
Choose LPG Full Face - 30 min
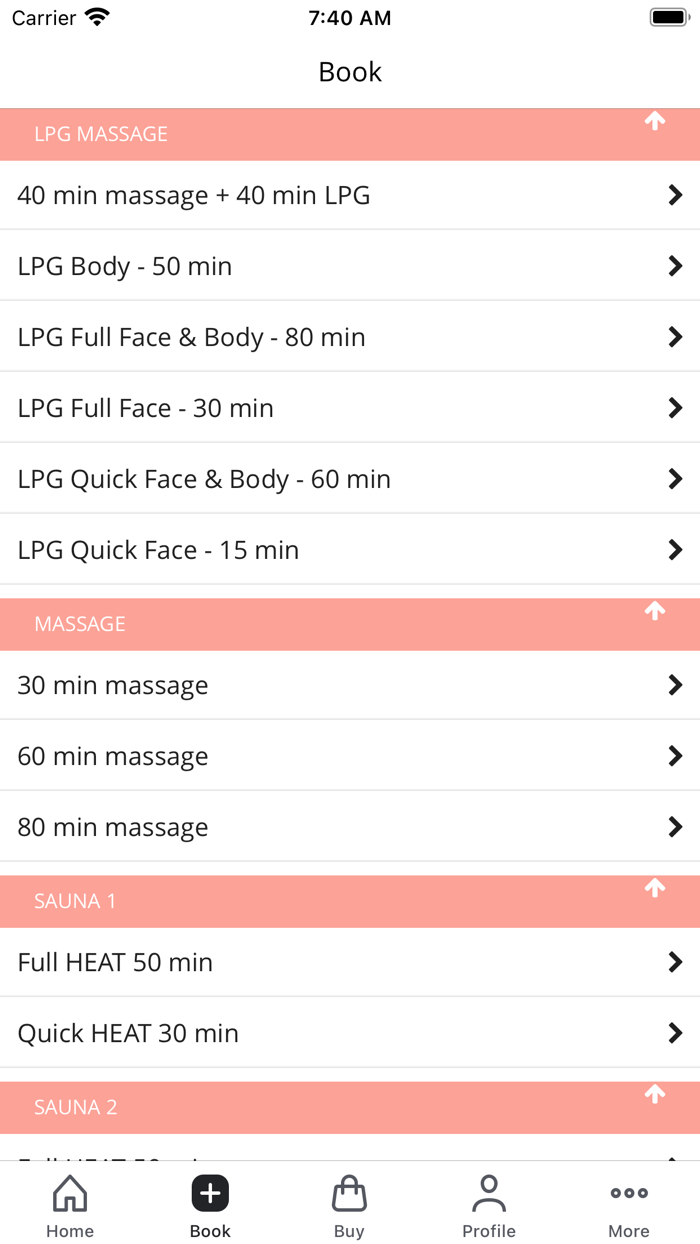click(x=350, y=408)
